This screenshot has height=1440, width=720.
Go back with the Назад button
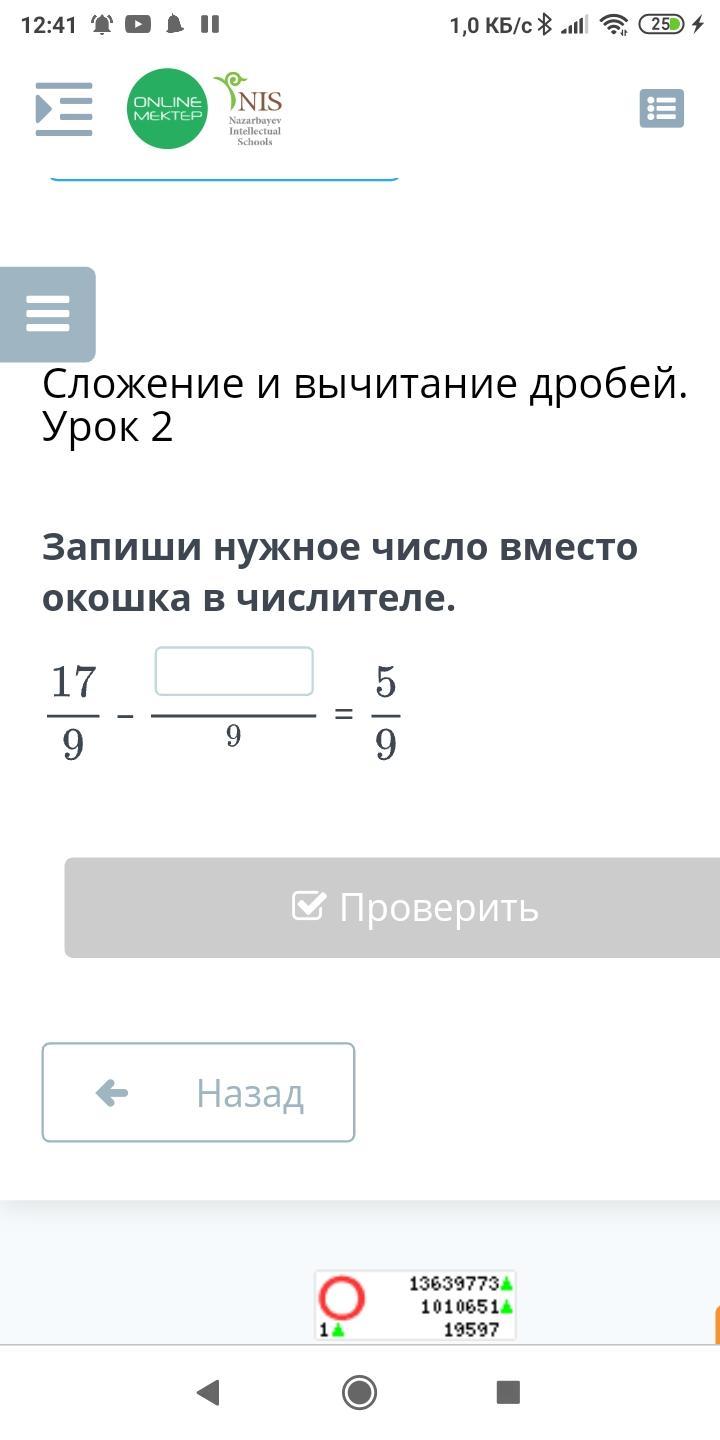pyautogui.click(x=198, y=1092)
